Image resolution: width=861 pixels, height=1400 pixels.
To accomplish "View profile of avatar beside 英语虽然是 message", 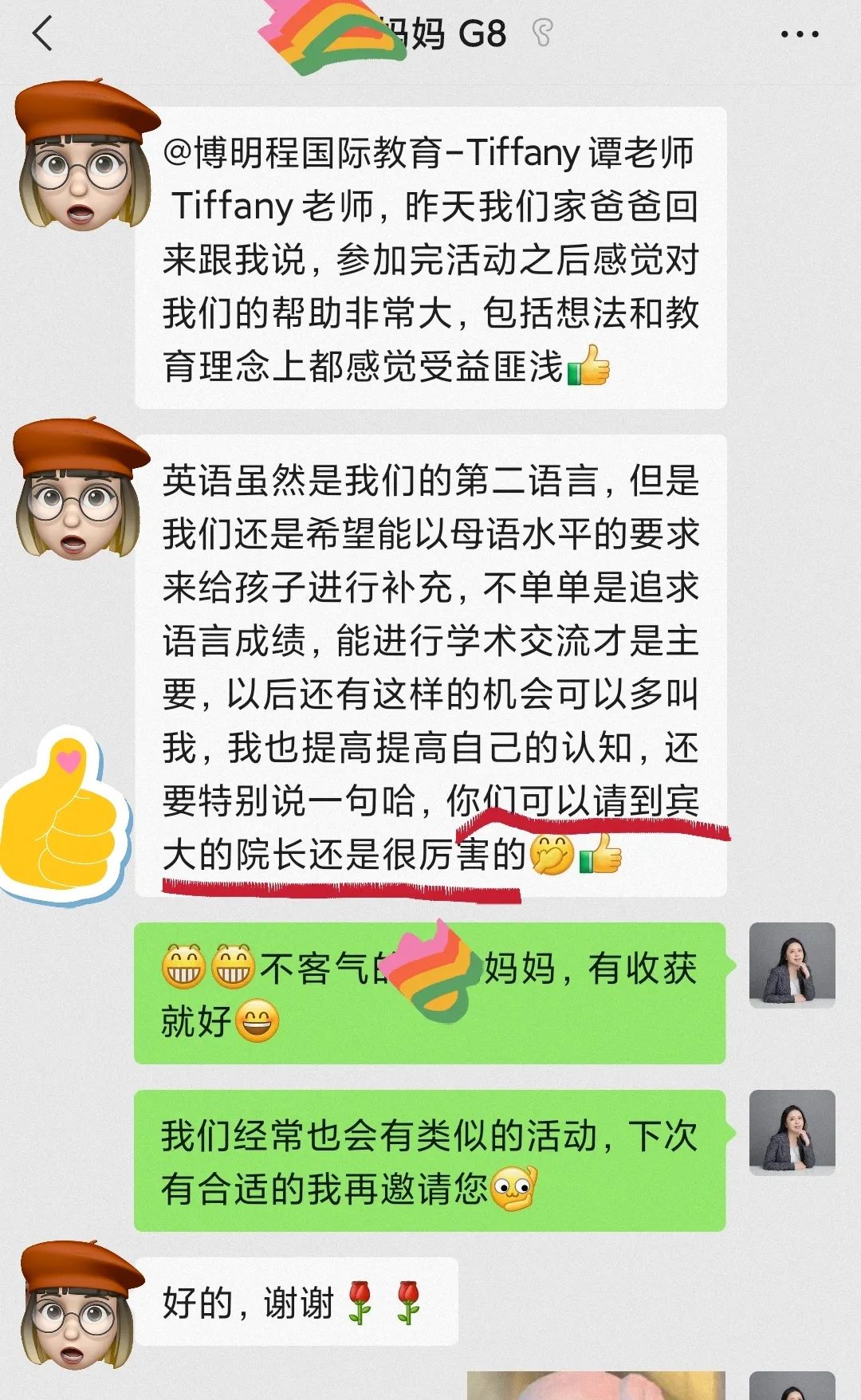I will (x=80, y=490).
